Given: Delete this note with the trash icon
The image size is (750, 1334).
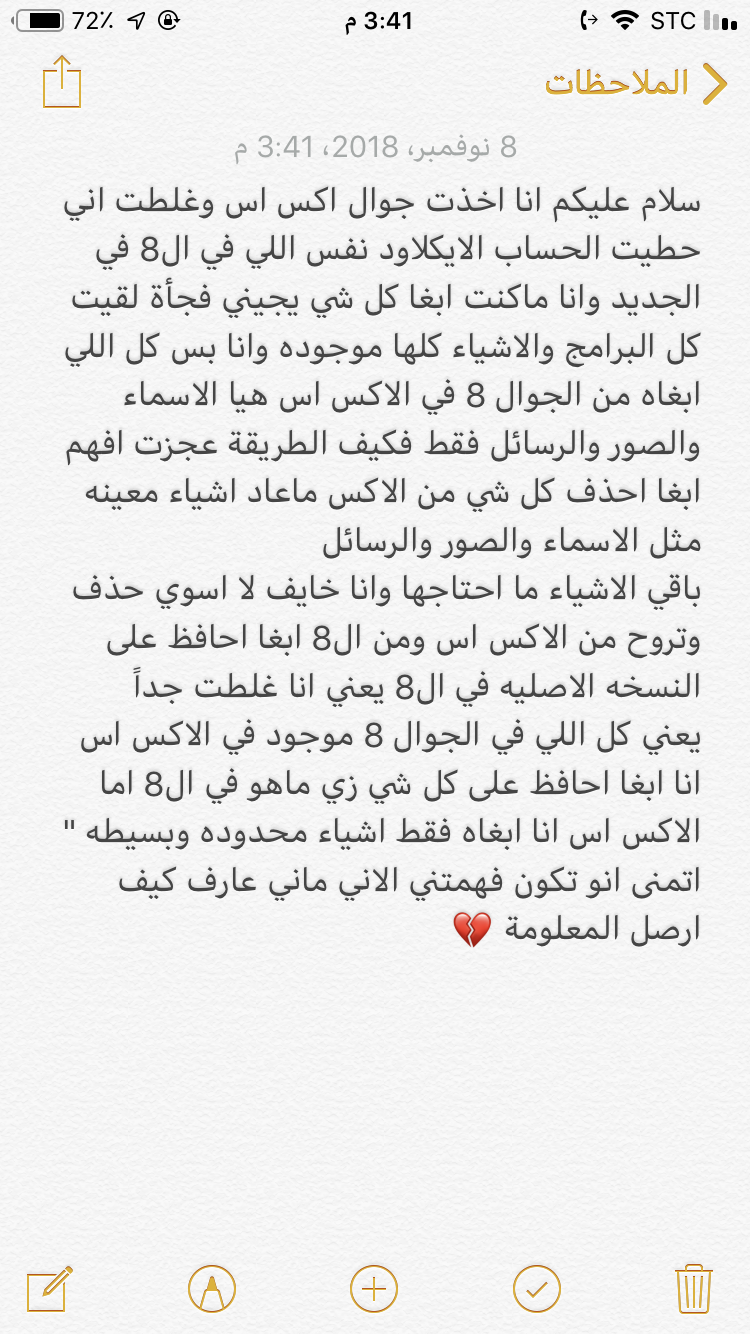Looking at the screenshot, I should (693, 1287).
